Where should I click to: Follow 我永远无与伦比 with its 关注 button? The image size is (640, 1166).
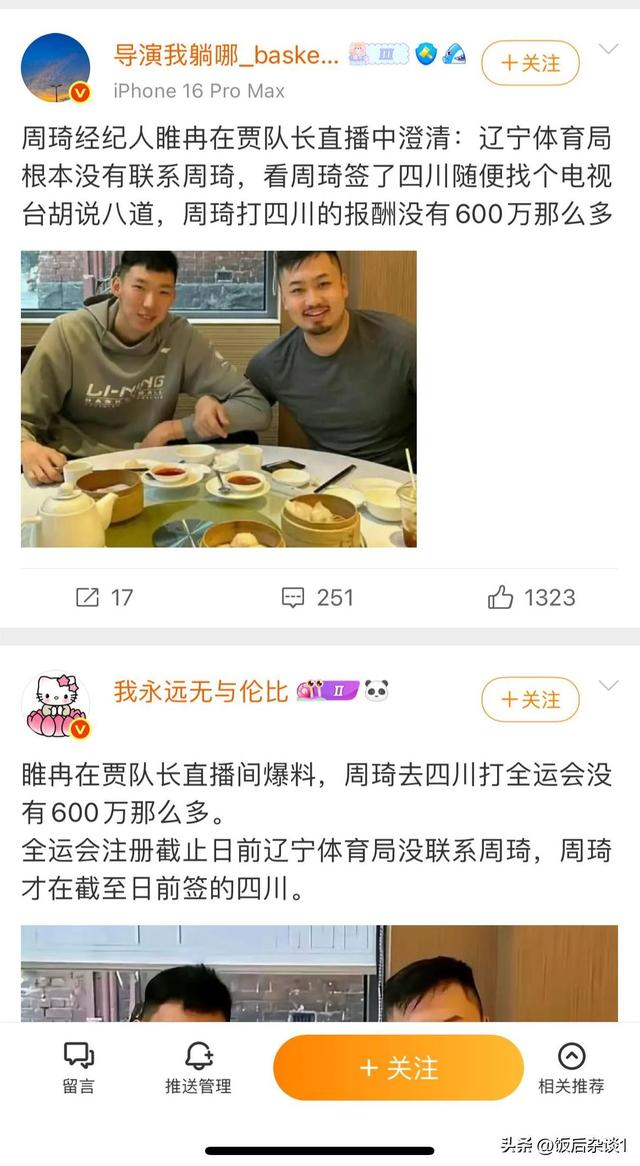[x=530, y=699]
